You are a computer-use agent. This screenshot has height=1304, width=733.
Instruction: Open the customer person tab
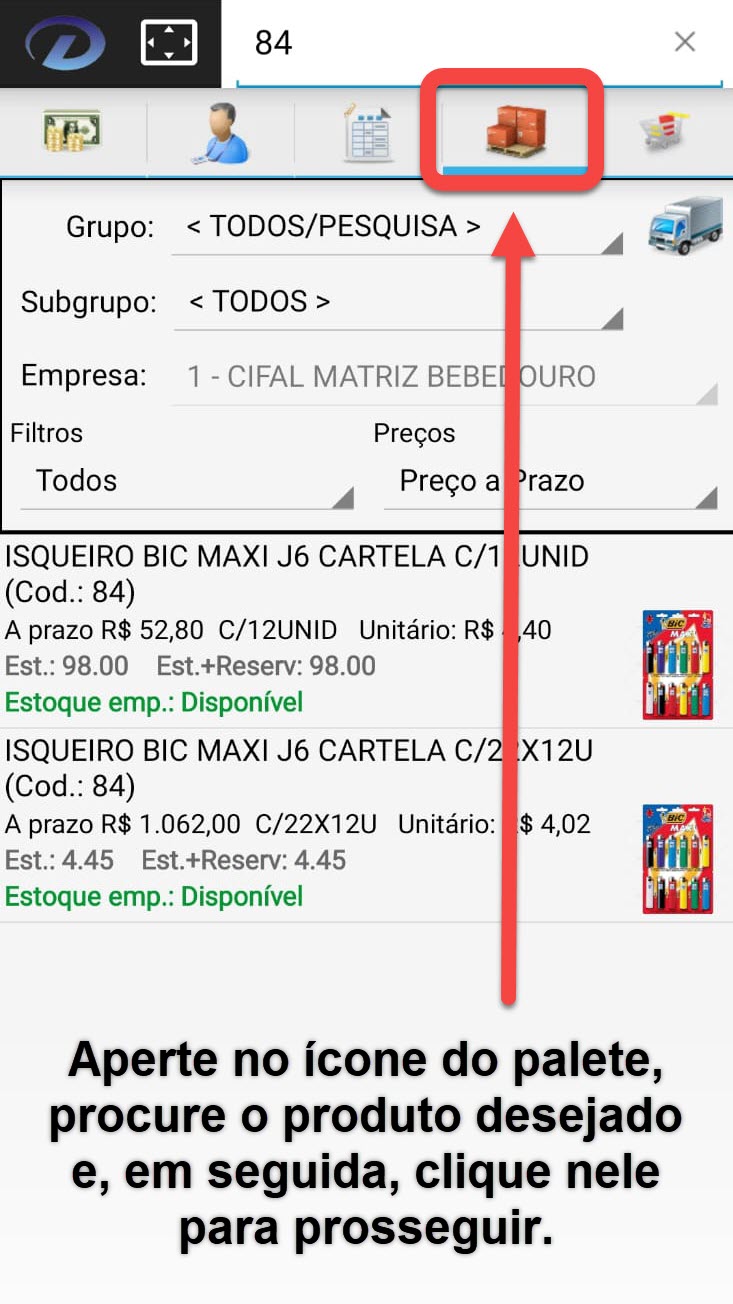coord(220,134)
